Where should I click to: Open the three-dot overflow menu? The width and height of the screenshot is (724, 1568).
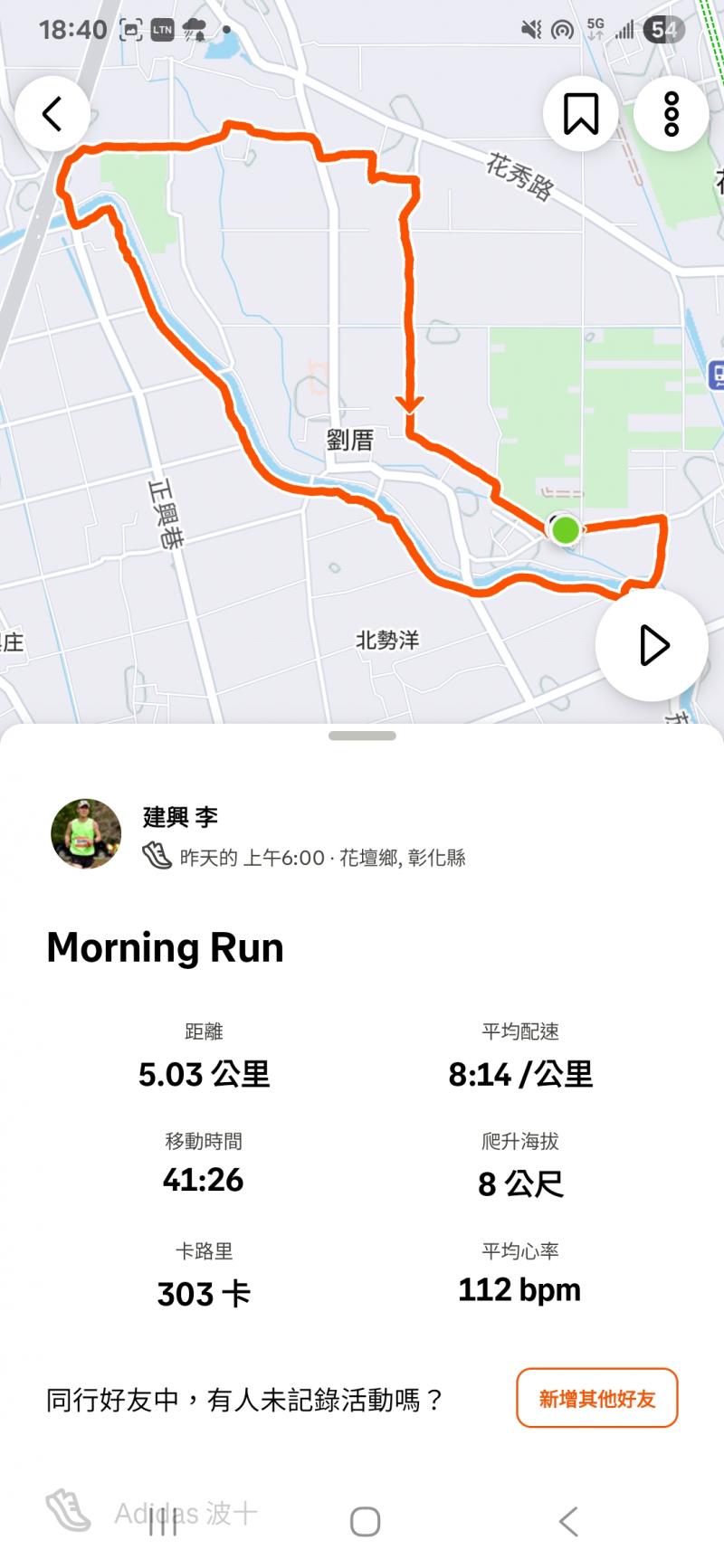pyautogui.click(x=671, y=114)
